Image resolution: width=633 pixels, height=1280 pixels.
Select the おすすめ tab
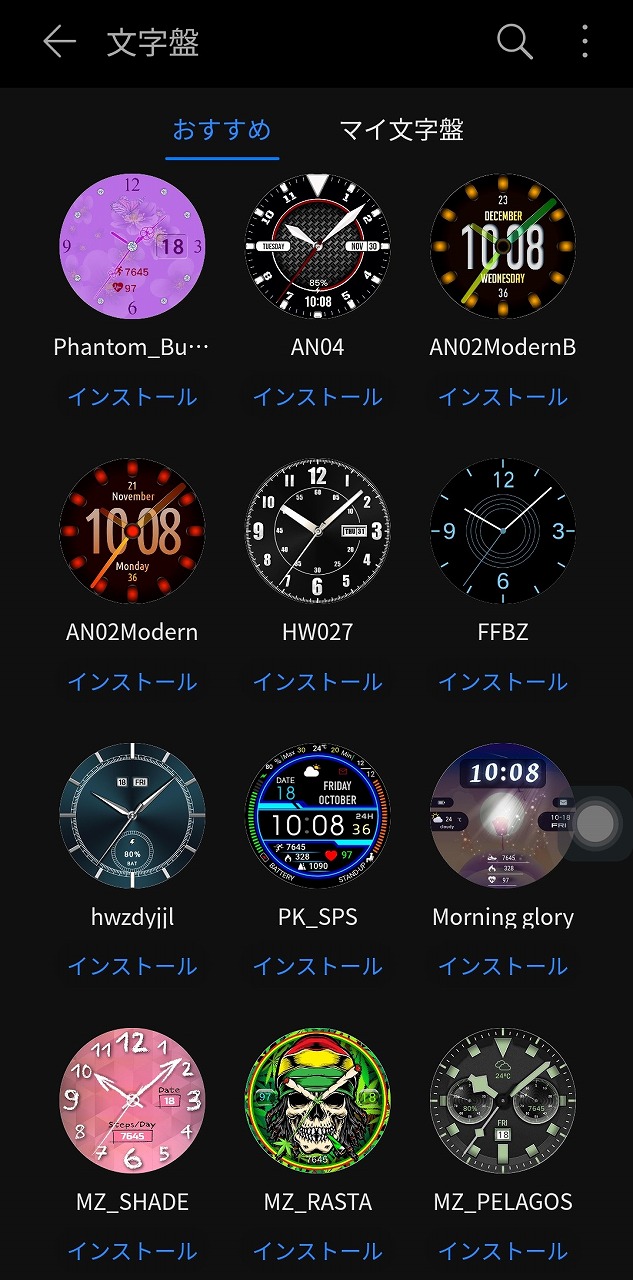pos(221,130)
